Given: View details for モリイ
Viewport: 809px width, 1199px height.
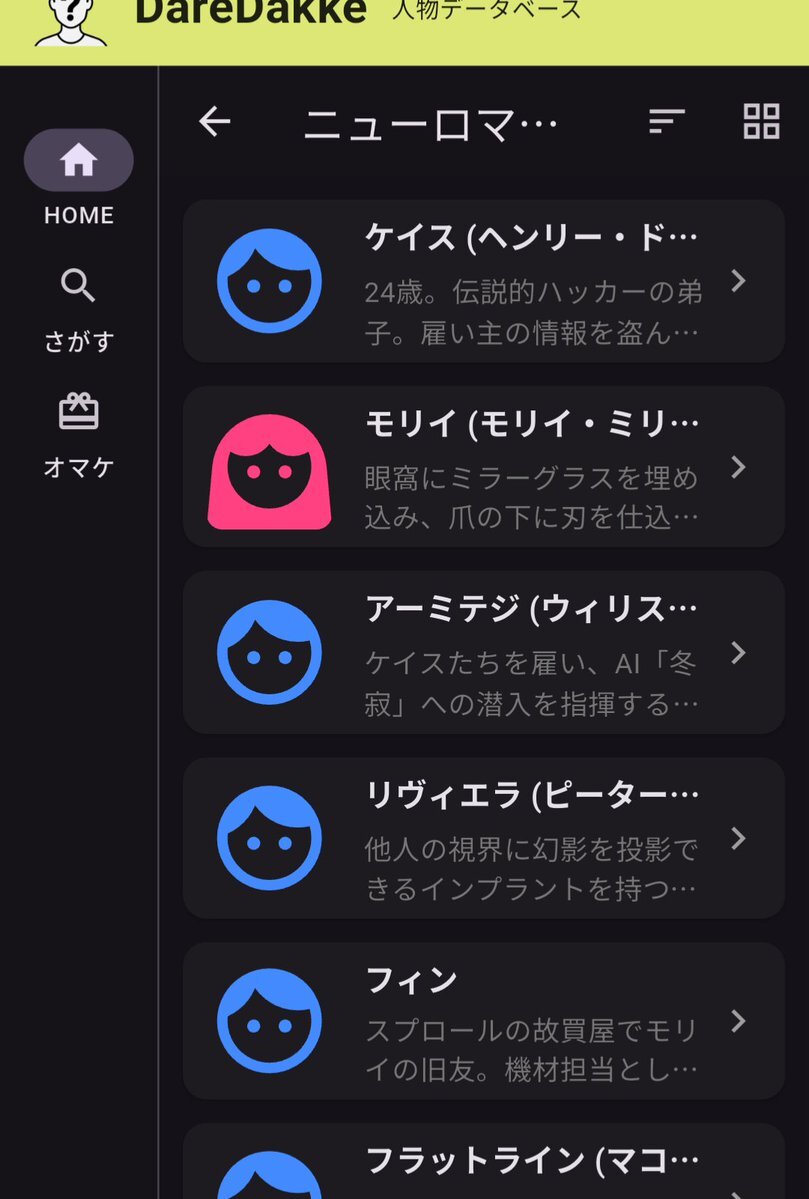Looking at the screenshot, I should (483, 467).
